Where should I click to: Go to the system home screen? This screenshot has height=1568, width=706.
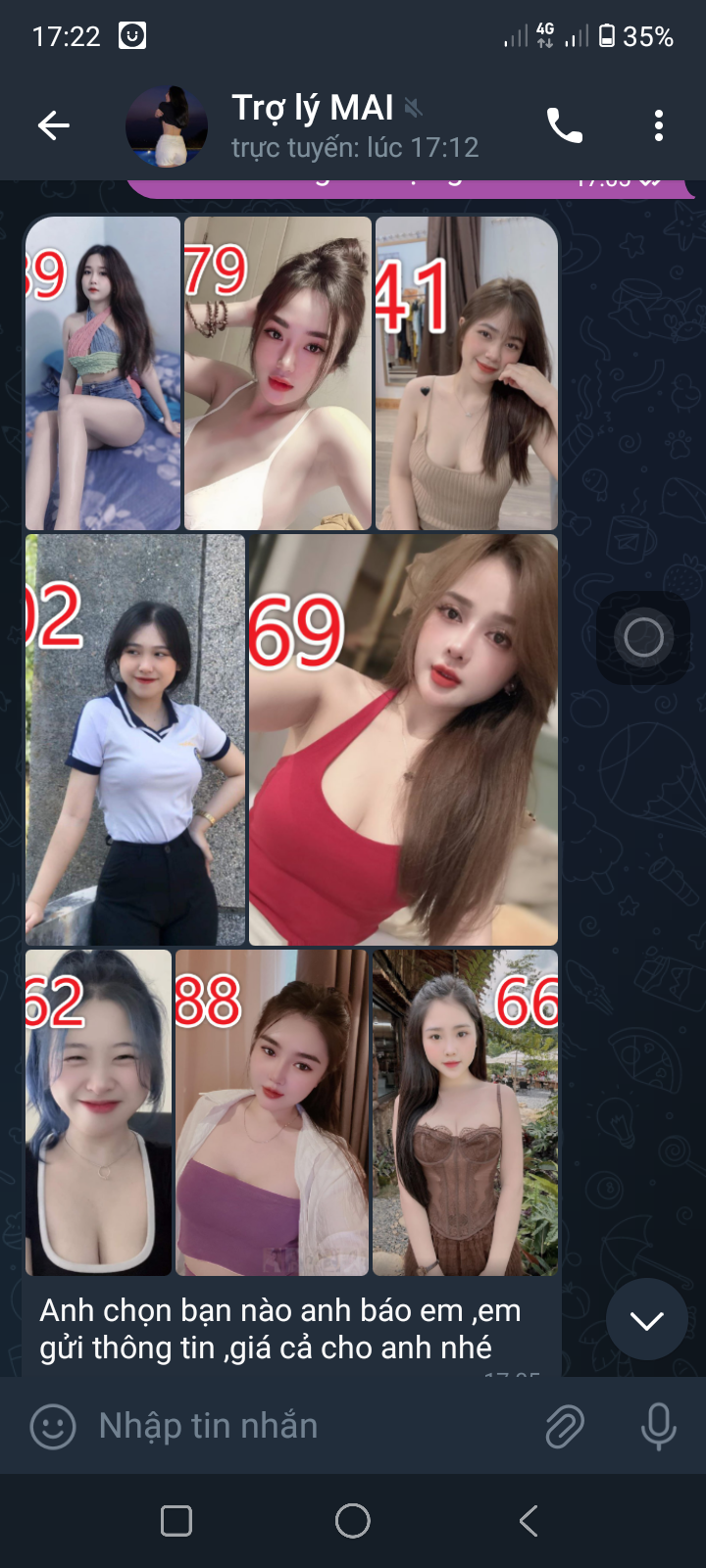click(x=353, y=1521)
